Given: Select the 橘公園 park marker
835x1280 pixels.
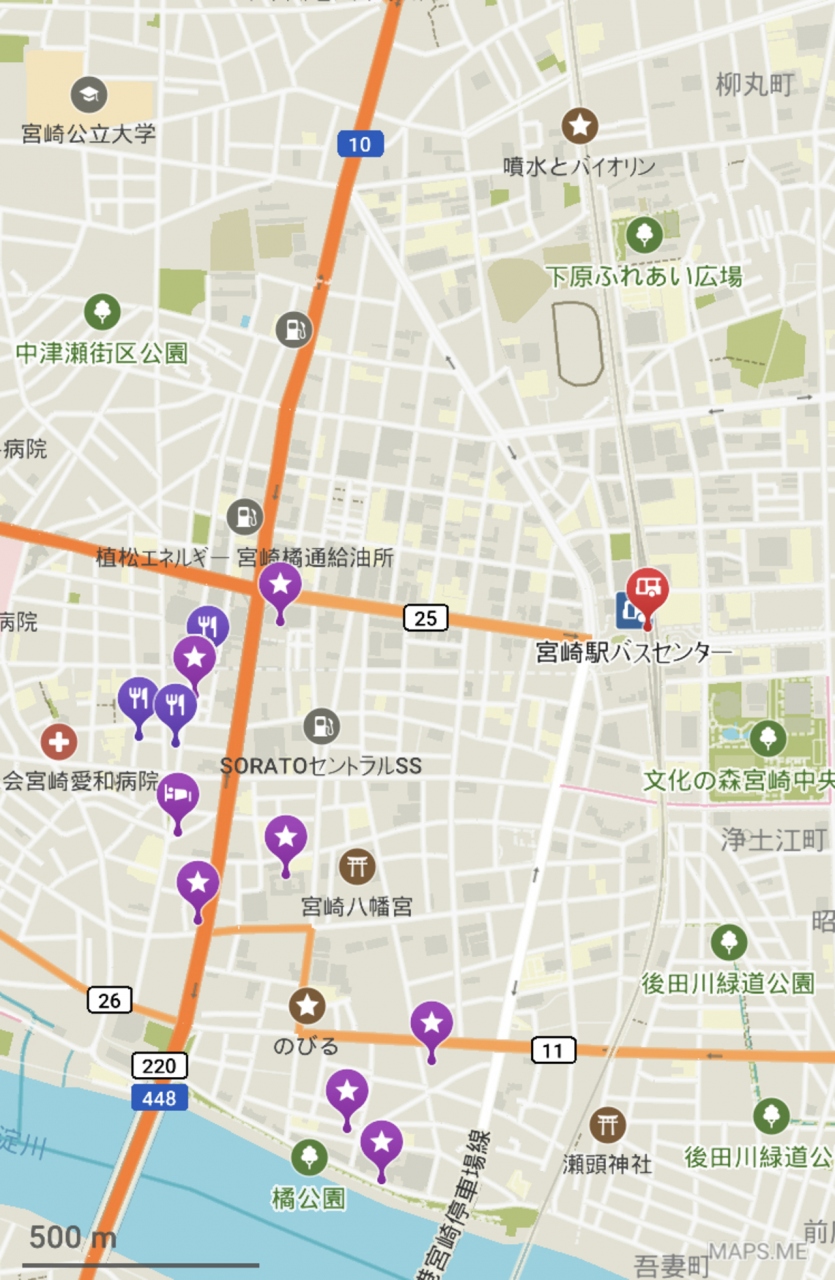Looking at the screenshot, I should click(x=309, y=1157).
